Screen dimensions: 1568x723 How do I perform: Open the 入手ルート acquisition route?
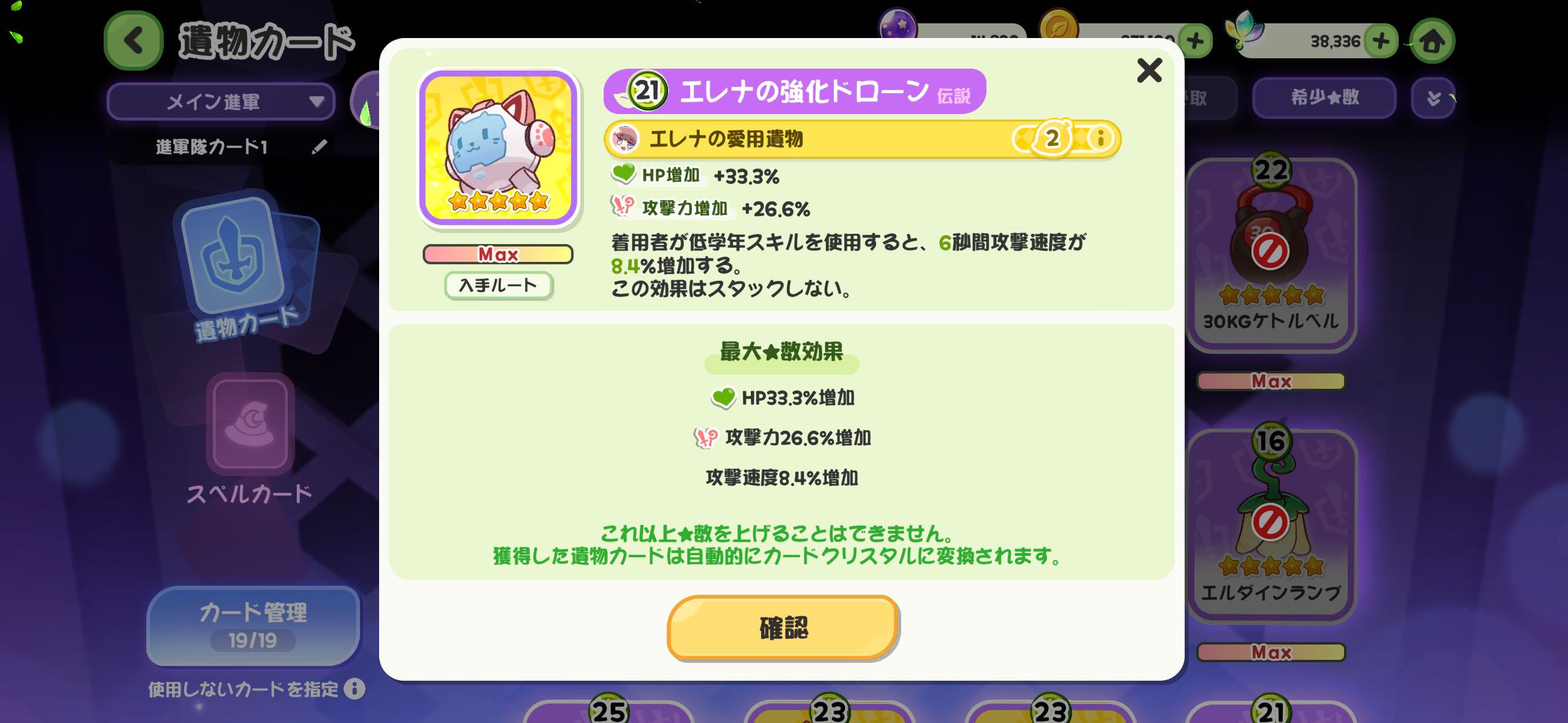pyautogui.click(x=498, y=285)
